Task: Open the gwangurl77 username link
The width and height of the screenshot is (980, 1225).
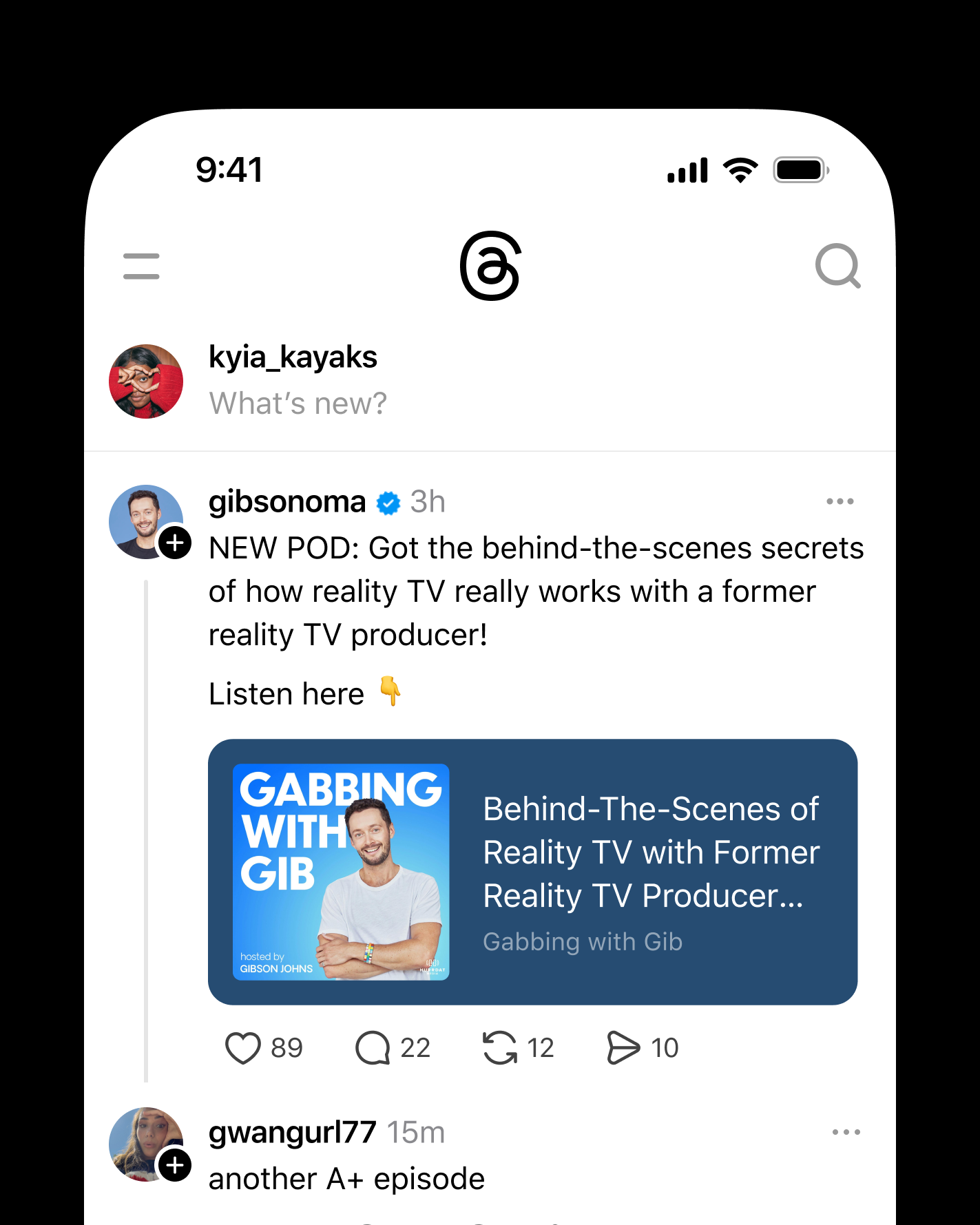Action: [x=292, y=1133]
